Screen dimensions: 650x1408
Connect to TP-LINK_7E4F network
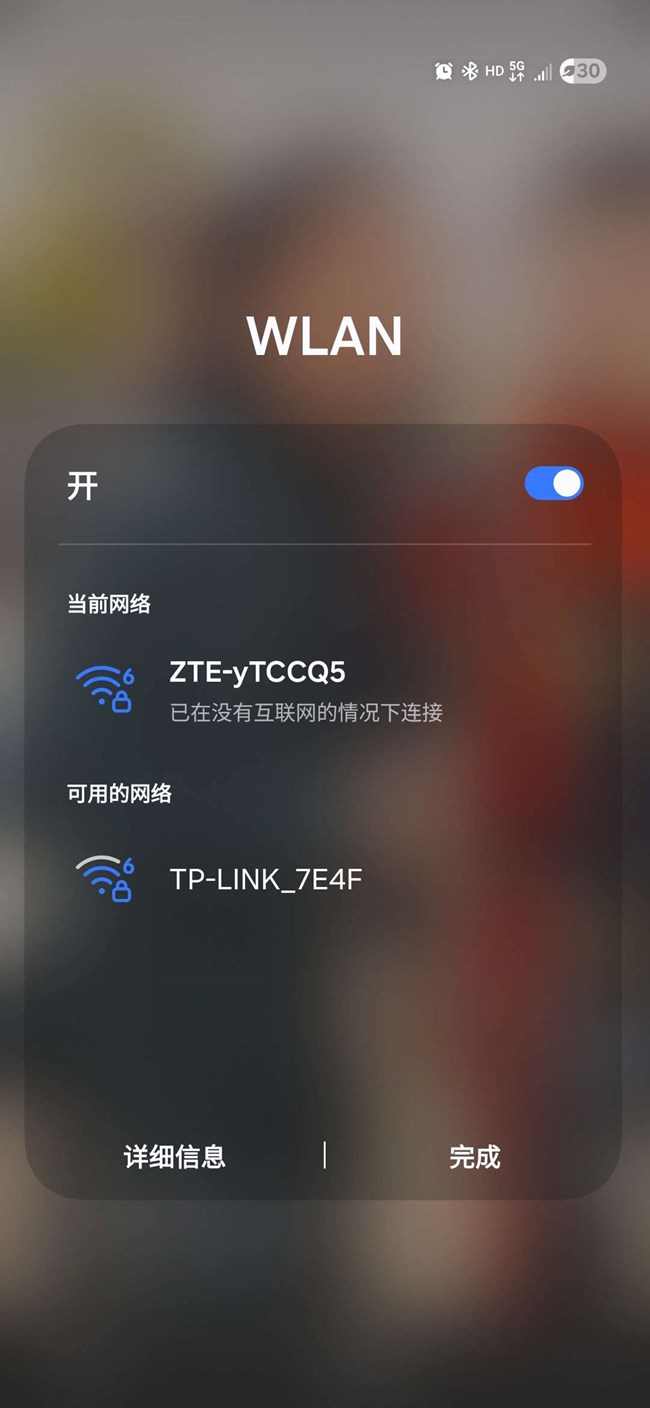[265, 879]
